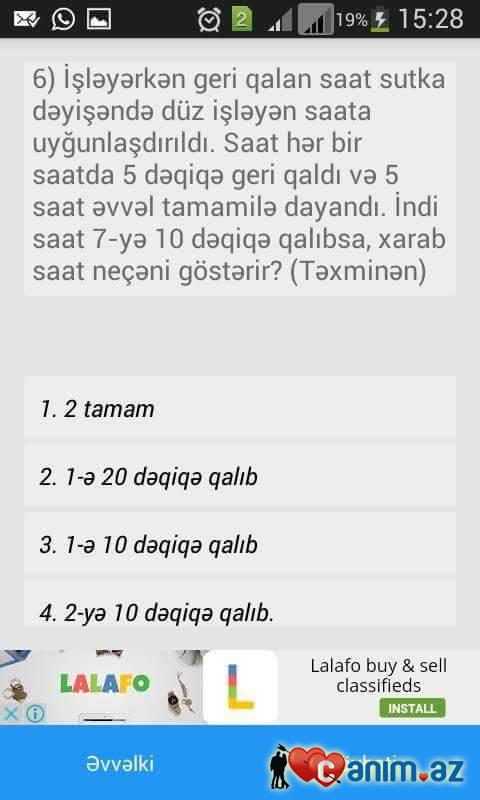
Task: Select answer option "2 tamam"
Action: [x=240, y=408]
